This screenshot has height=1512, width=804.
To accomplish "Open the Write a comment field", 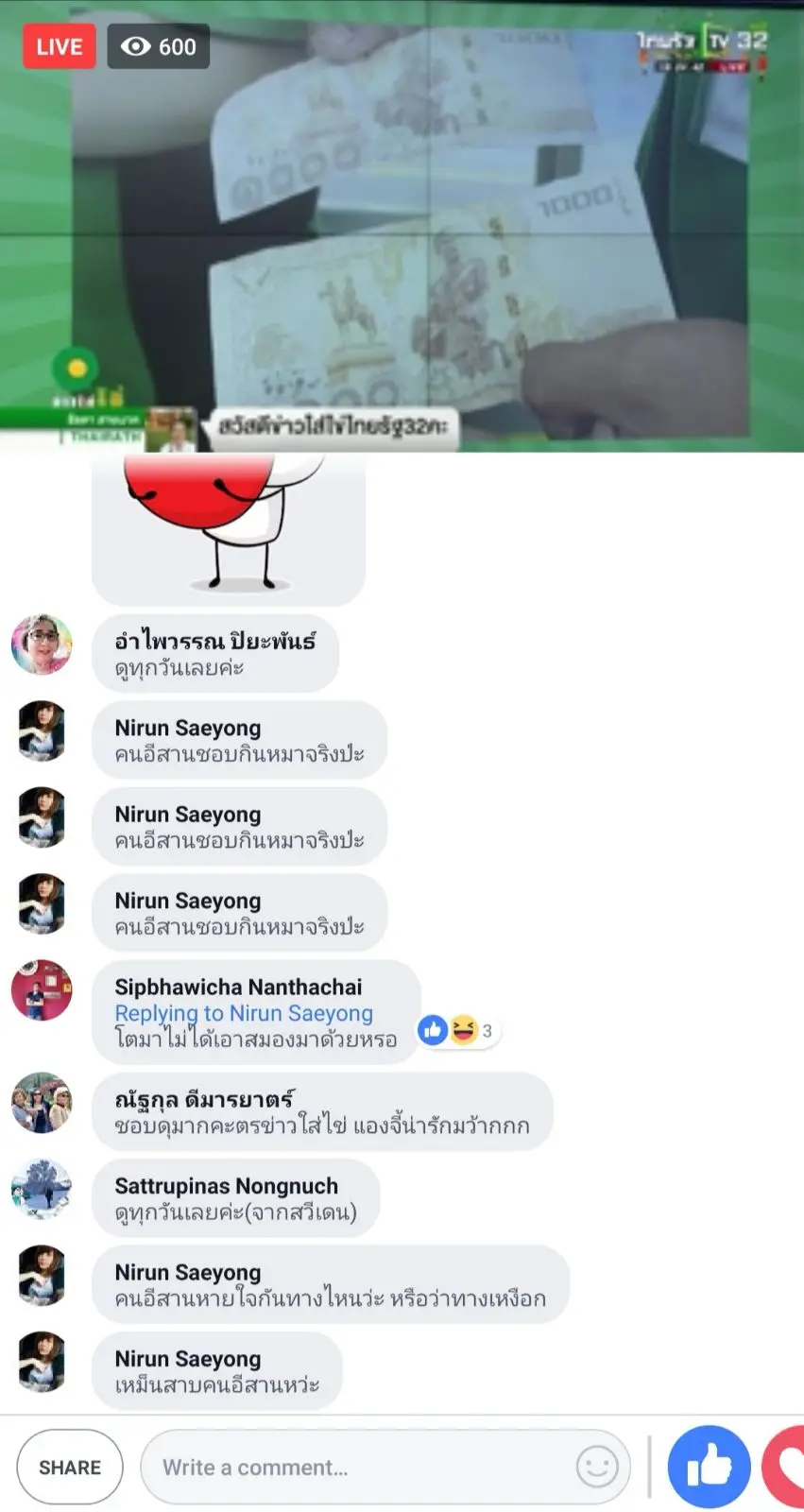I will tap(359, 1467).
